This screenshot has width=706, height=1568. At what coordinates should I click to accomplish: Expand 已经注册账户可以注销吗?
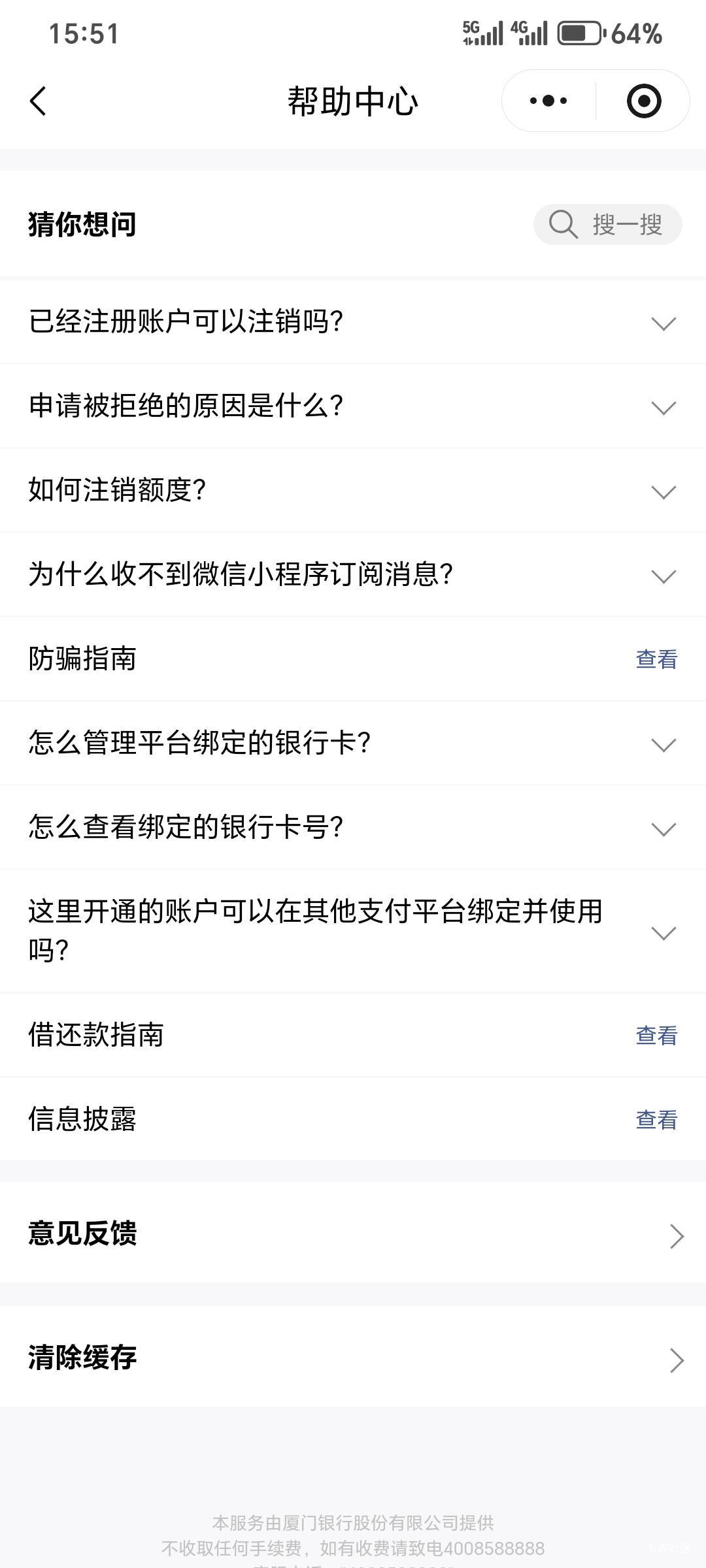coord(353,321)
